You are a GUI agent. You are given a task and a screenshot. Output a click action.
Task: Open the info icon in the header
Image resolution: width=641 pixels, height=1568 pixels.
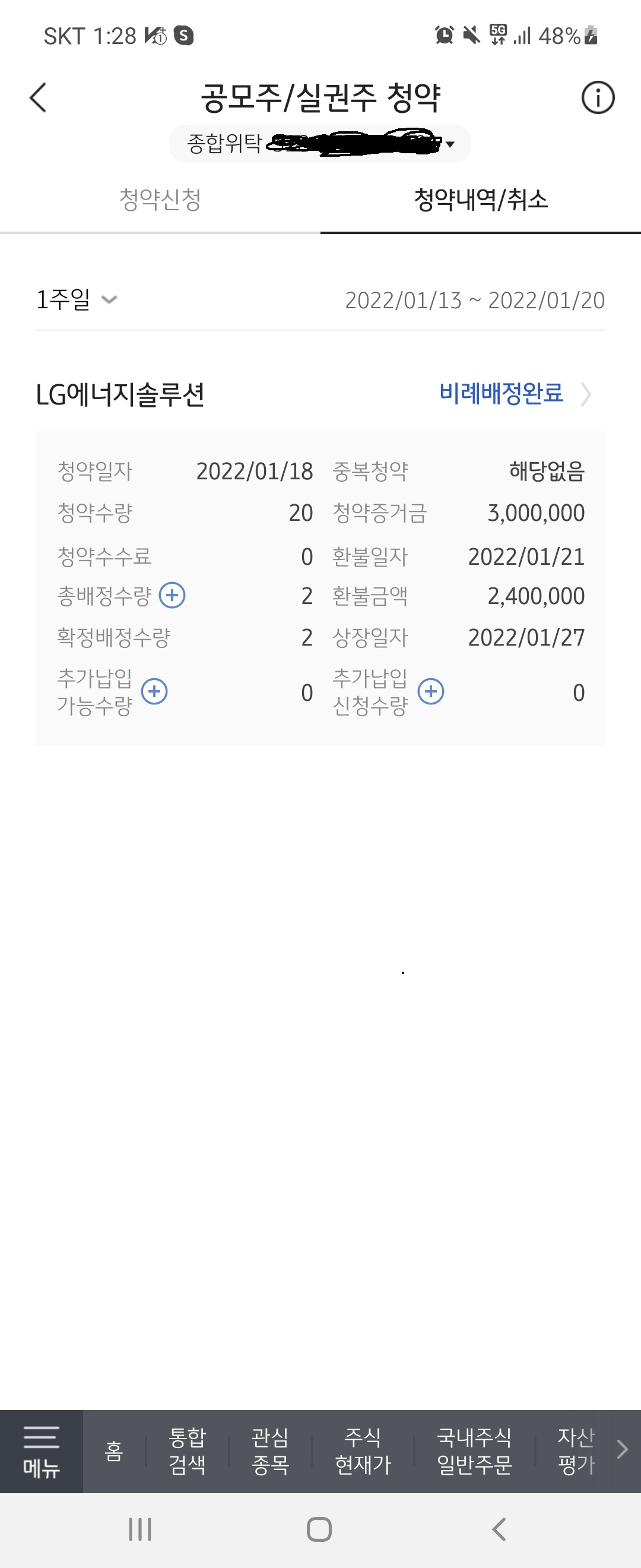click(597, 97)
